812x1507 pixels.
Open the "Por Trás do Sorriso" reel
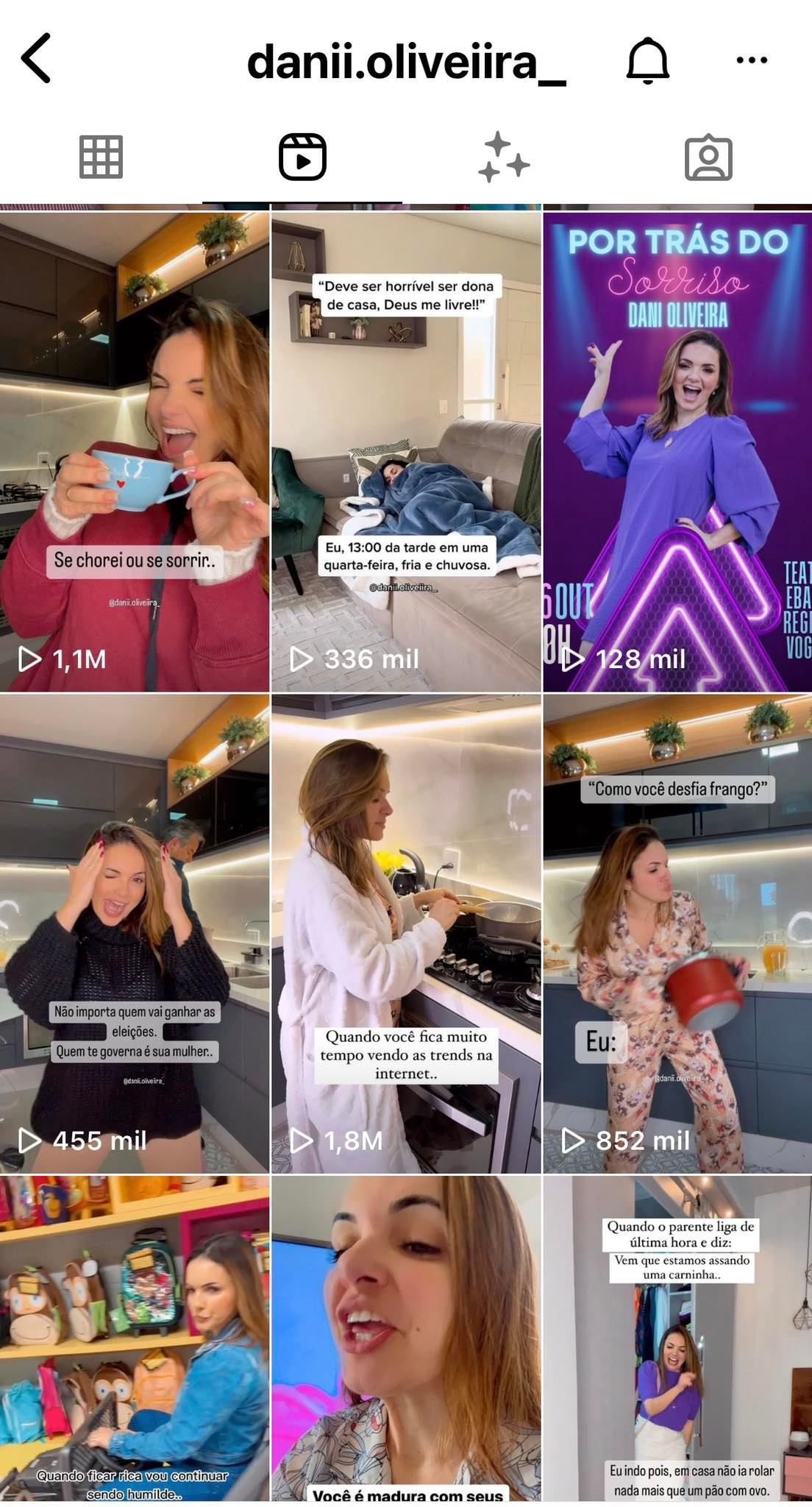click(677, 452)
